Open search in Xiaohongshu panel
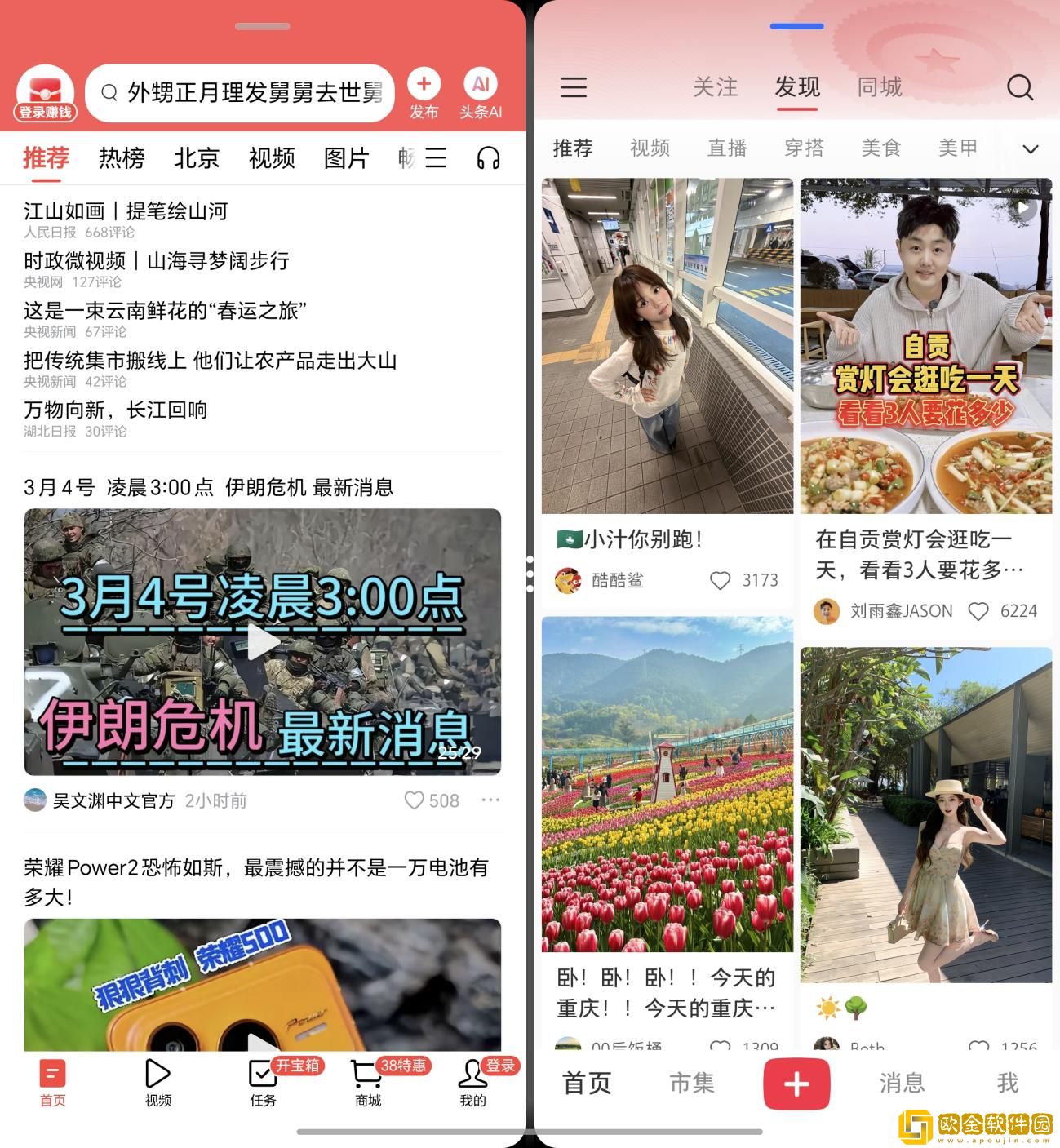1060x1148 pixels. click(1019, 87)
